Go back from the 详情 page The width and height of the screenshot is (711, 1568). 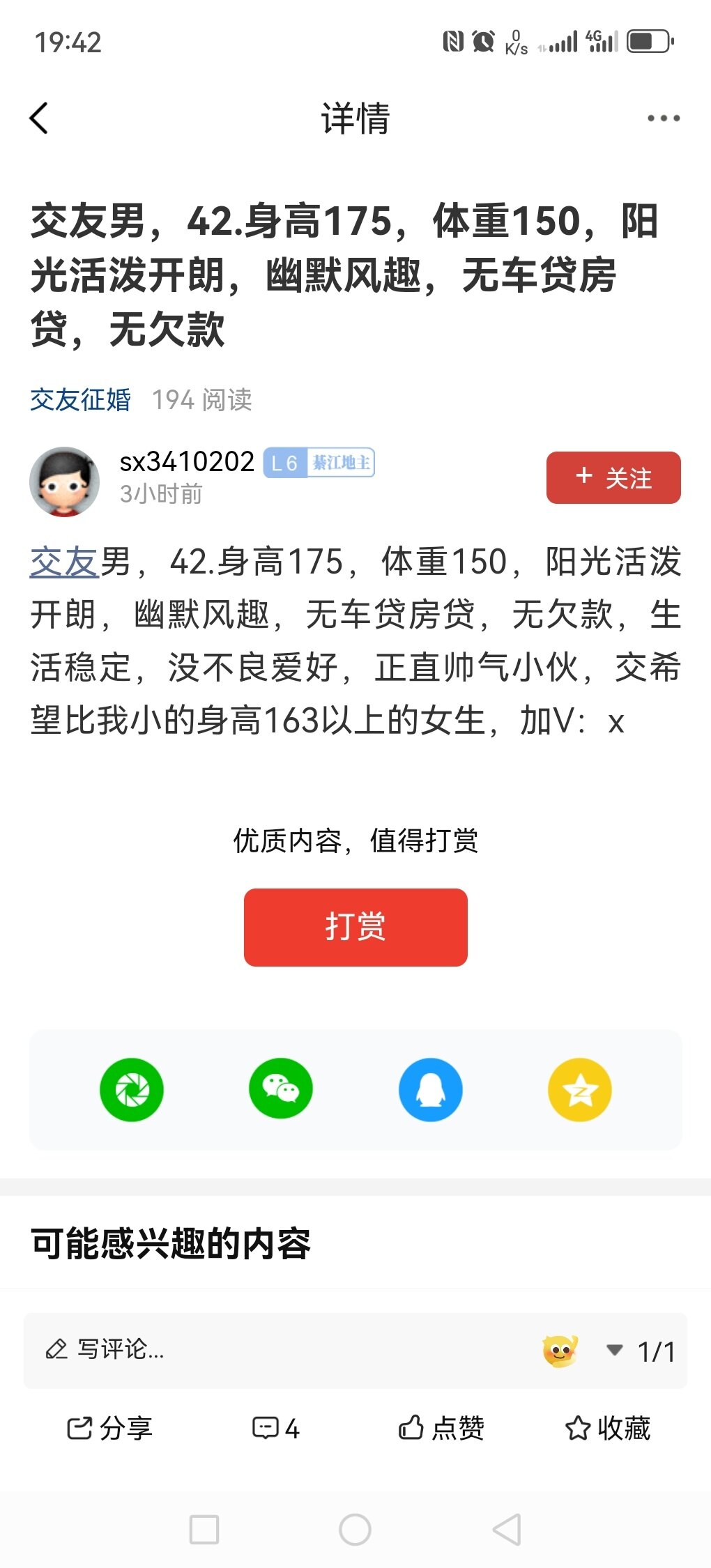pos(39,118)
